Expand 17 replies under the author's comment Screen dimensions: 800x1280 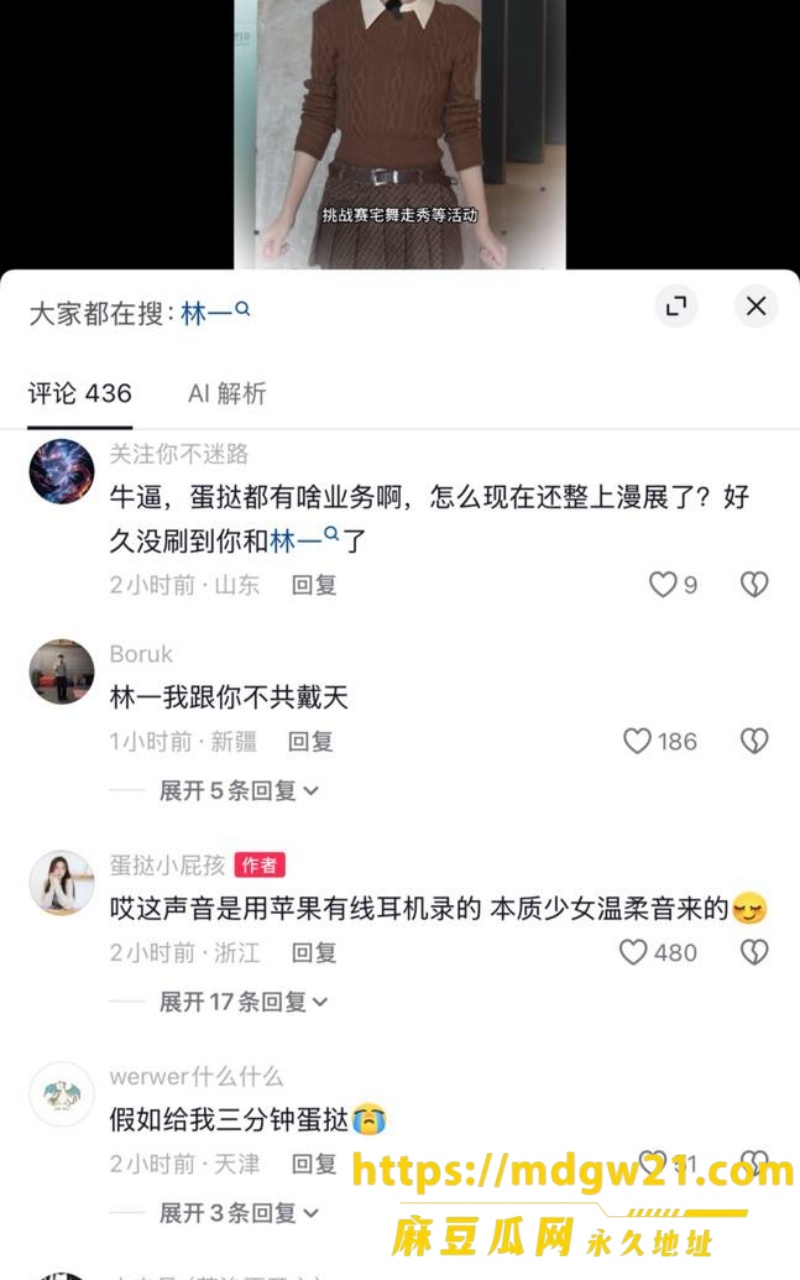244,1002
